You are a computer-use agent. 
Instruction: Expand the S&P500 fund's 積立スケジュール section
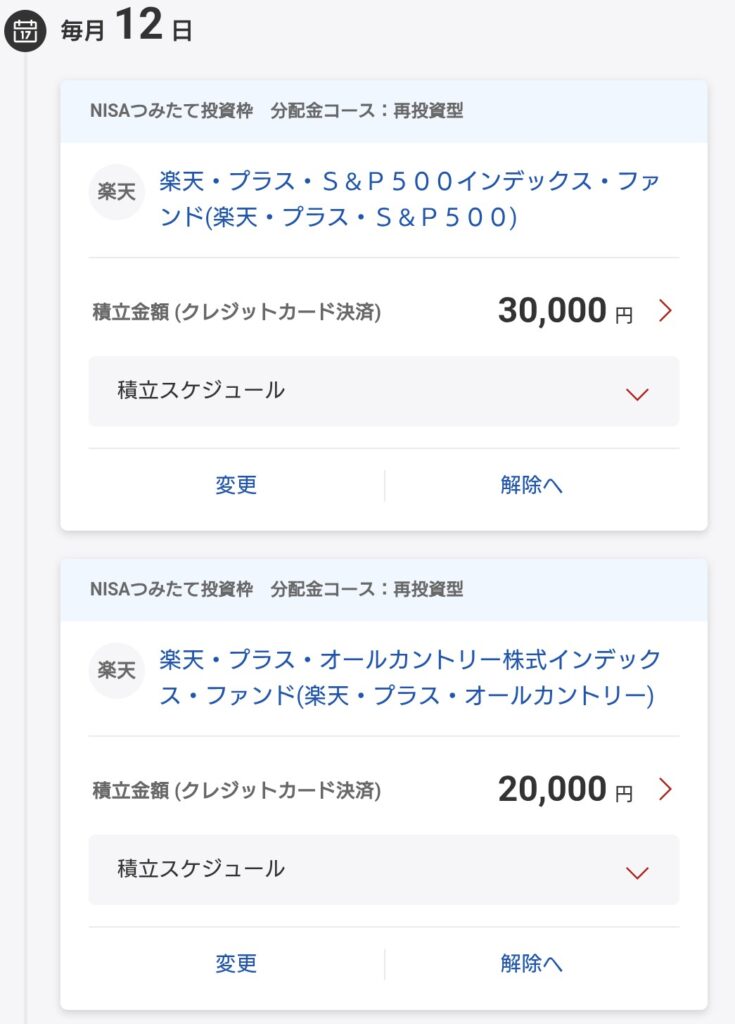click(385, 392)
